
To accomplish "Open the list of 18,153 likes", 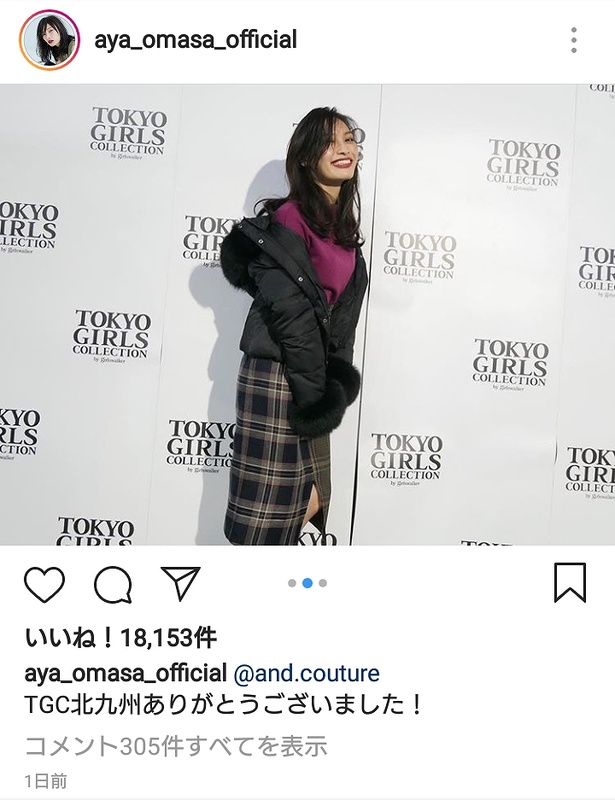I will pos(120,638).
